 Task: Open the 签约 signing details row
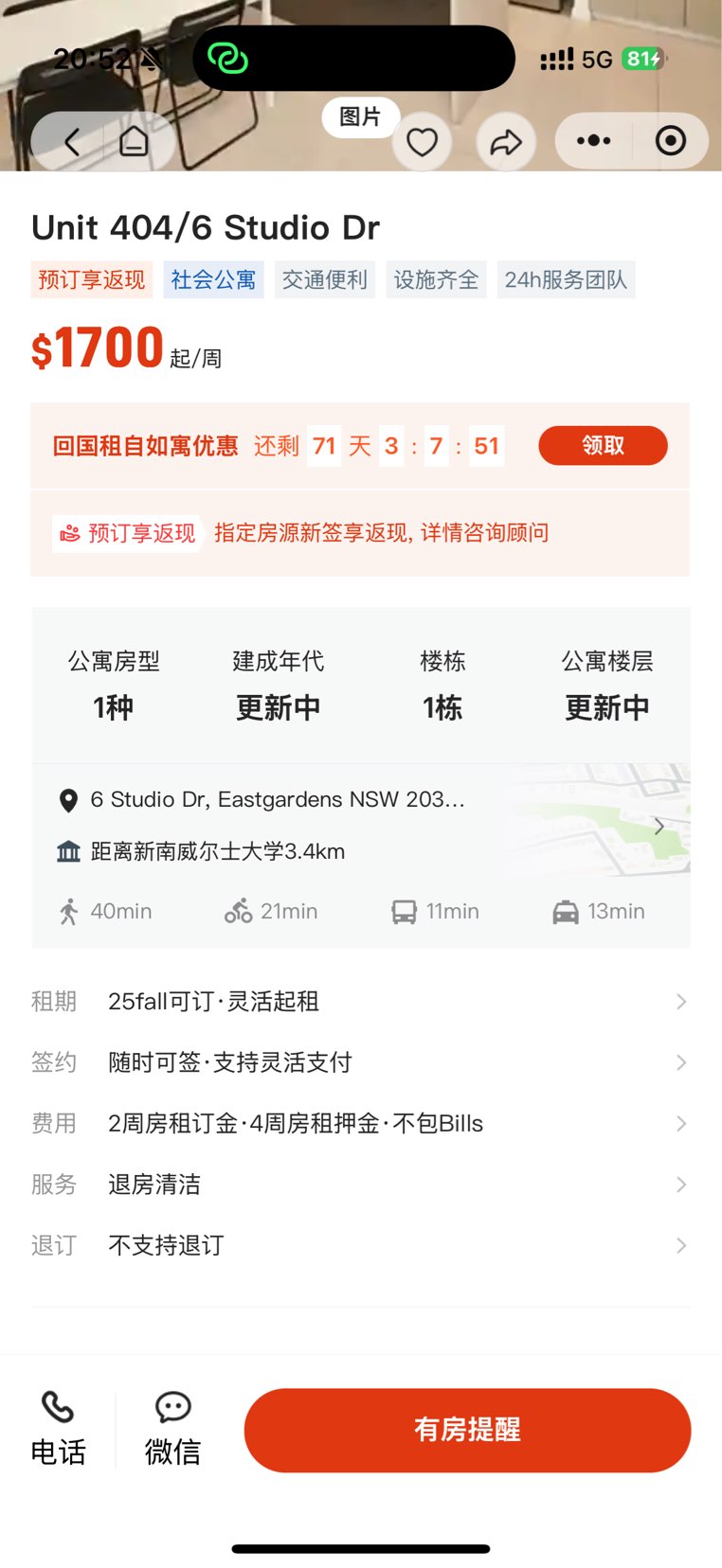[x=360, y=1062]
